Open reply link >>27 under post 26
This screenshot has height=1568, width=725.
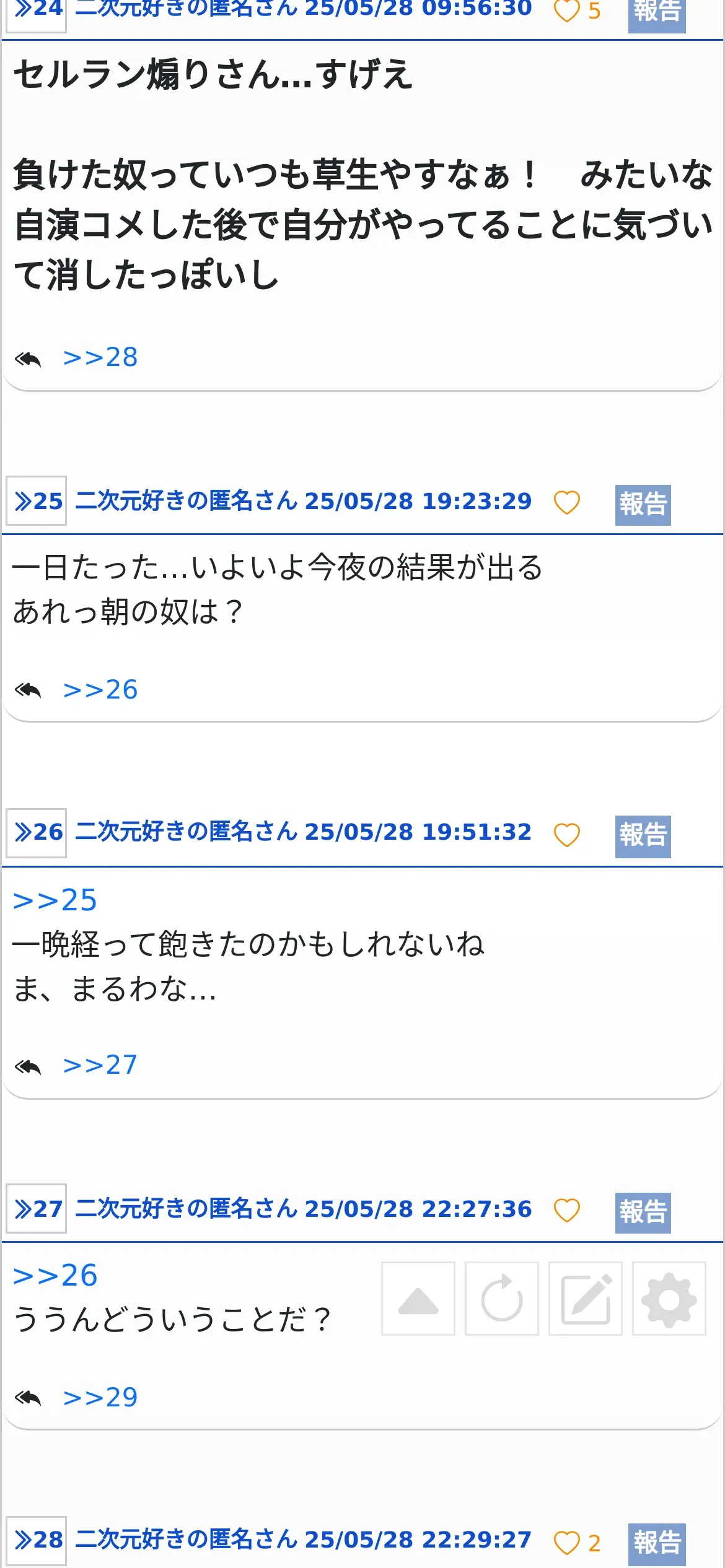[x=100, y=1066]
